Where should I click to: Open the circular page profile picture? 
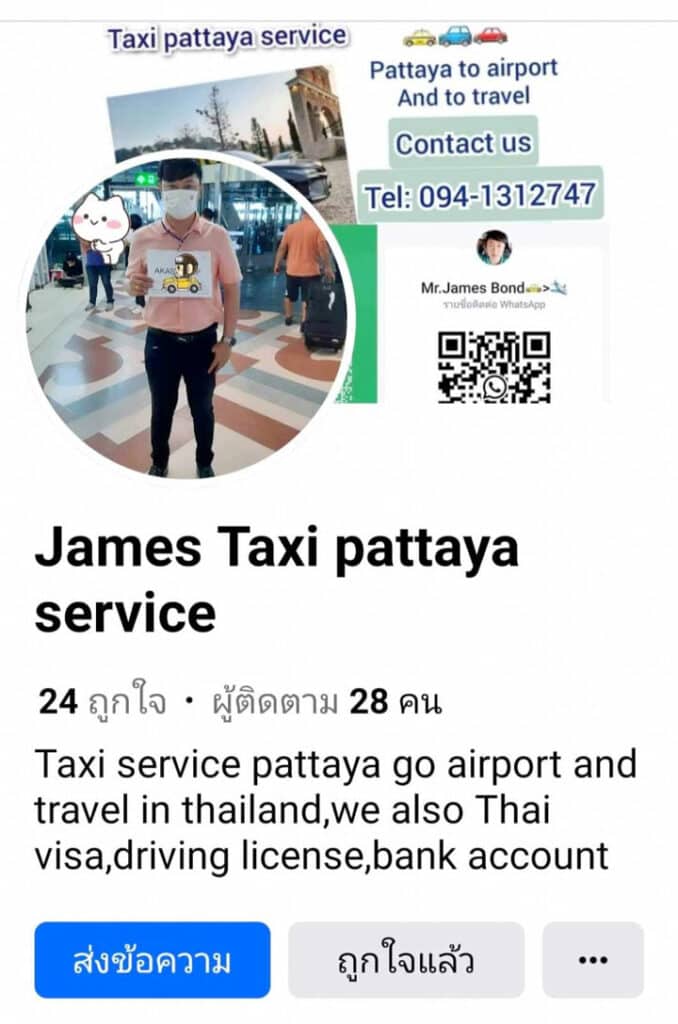(185, 315)
